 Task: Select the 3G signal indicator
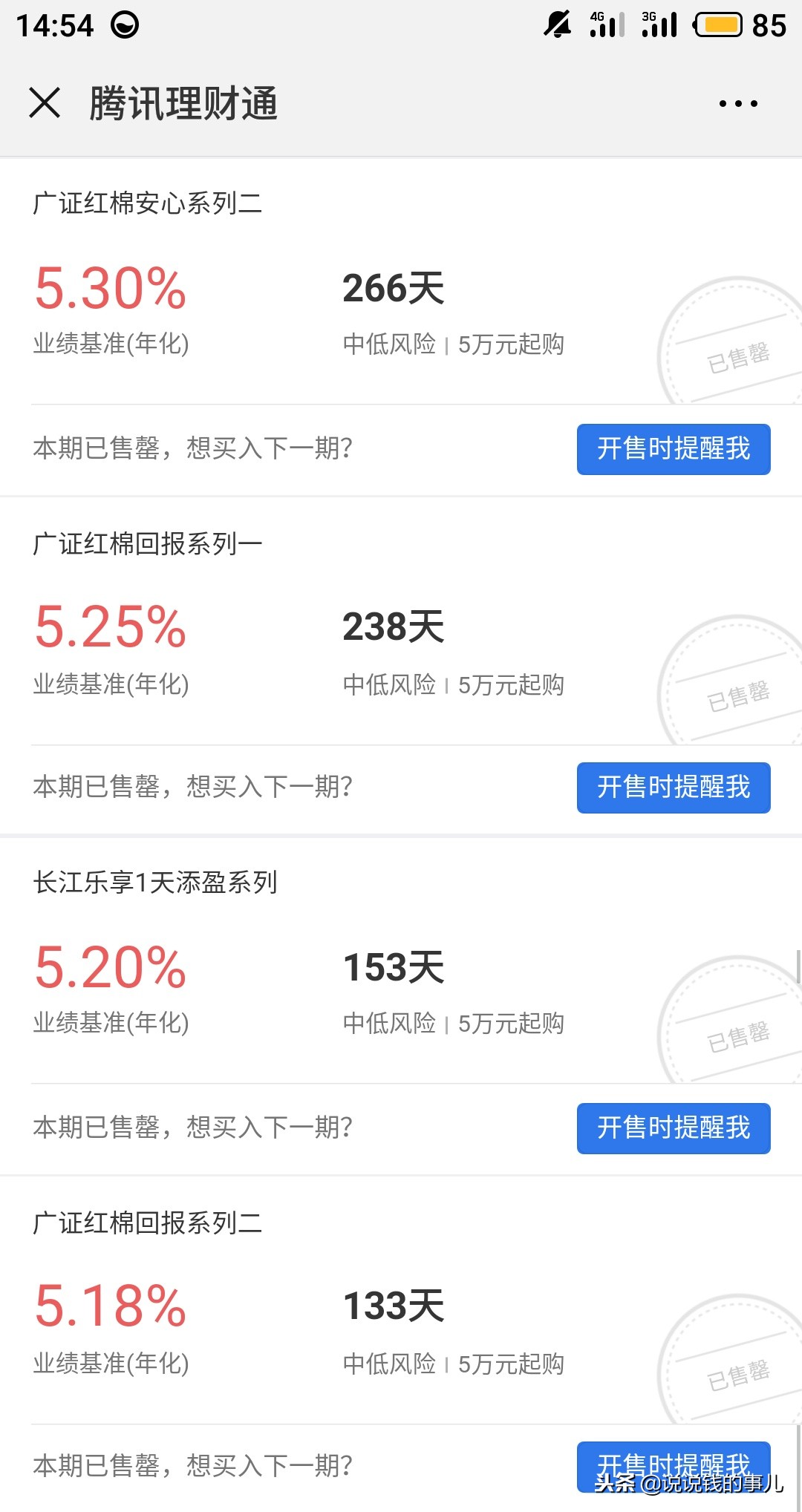(x=658, y=24)
